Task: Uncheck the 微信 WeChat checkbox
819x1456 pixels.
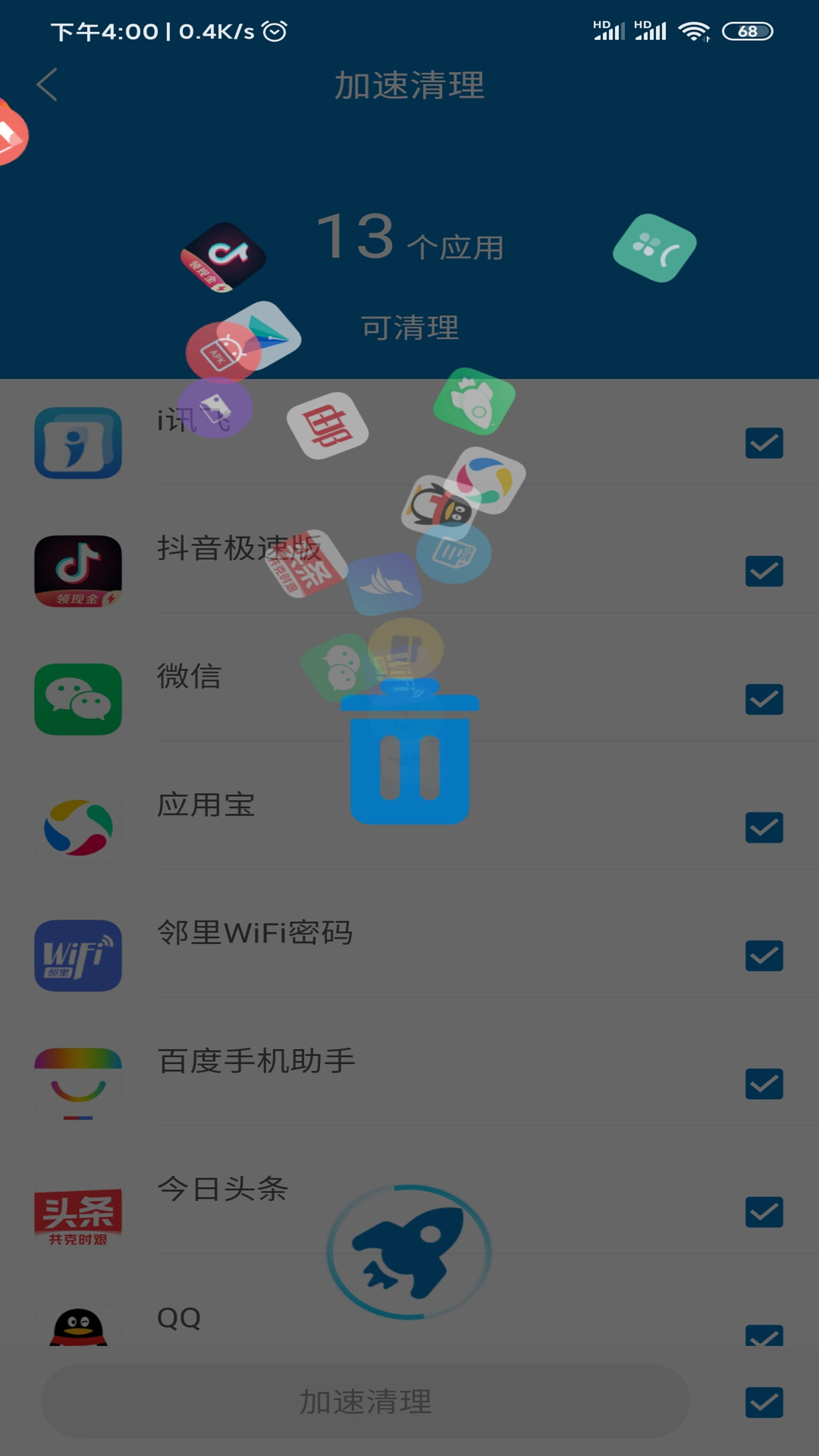Action: 765,700
